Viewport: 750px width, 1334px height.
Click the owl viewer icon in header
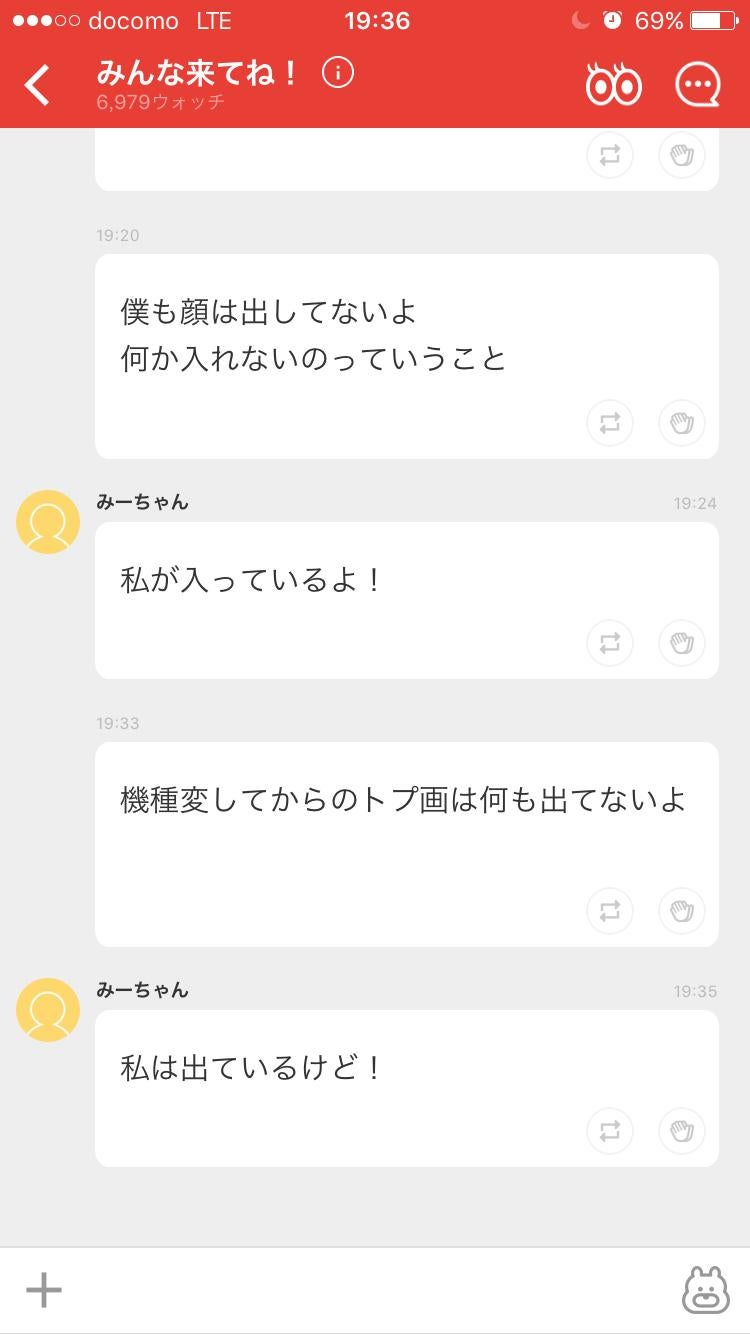point(613,83)
